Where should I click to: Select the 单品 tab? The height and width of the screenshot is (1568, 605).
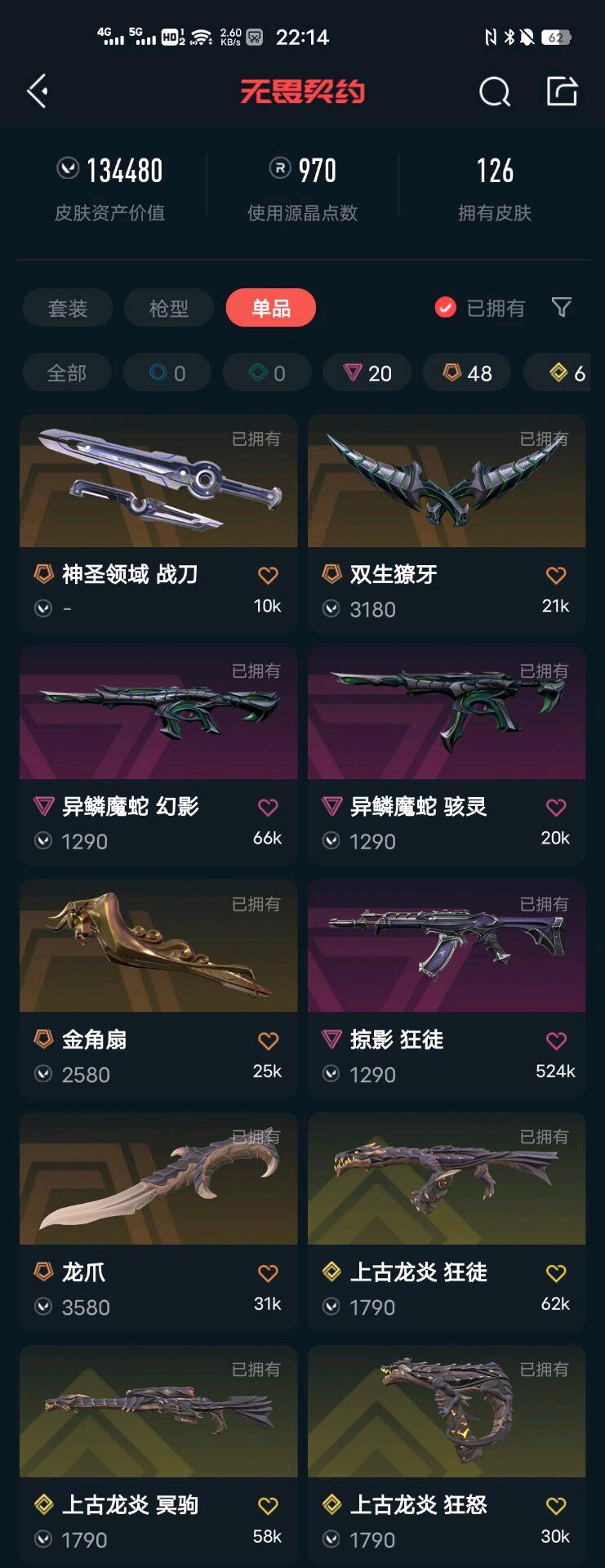[x=270, y=308]
